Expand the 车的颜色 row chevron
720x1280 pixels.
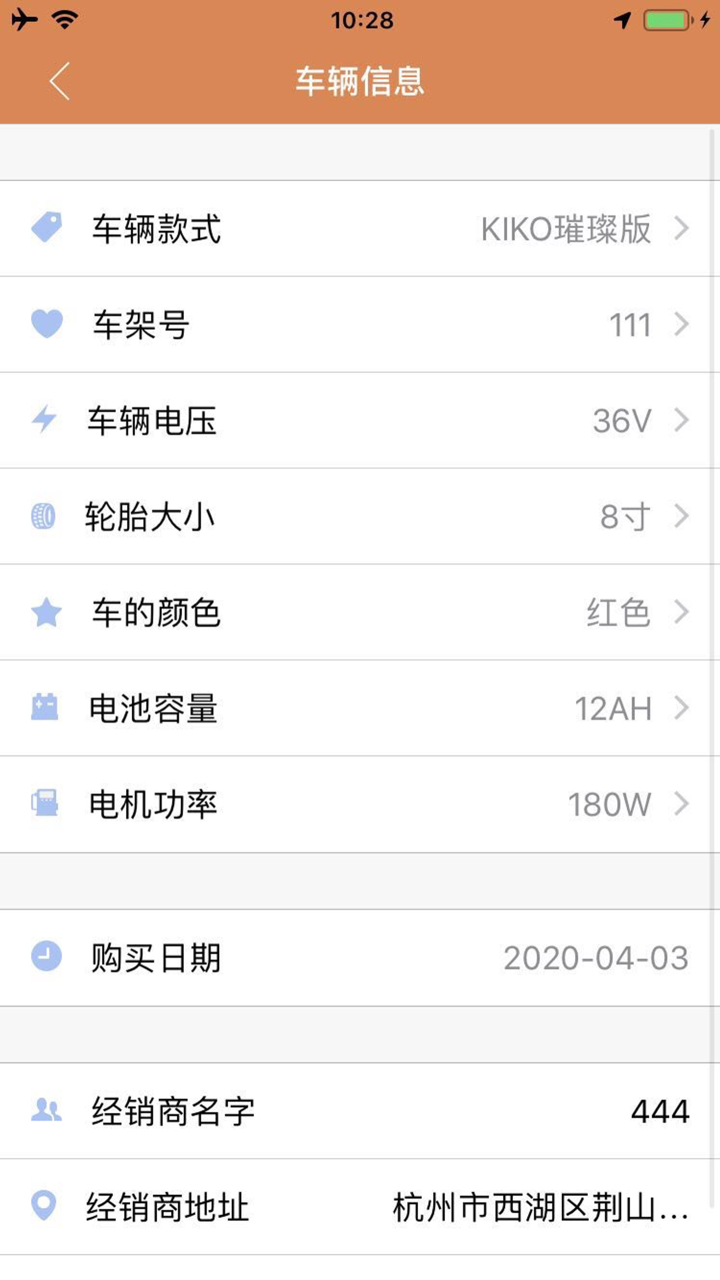tap(684, 612)
